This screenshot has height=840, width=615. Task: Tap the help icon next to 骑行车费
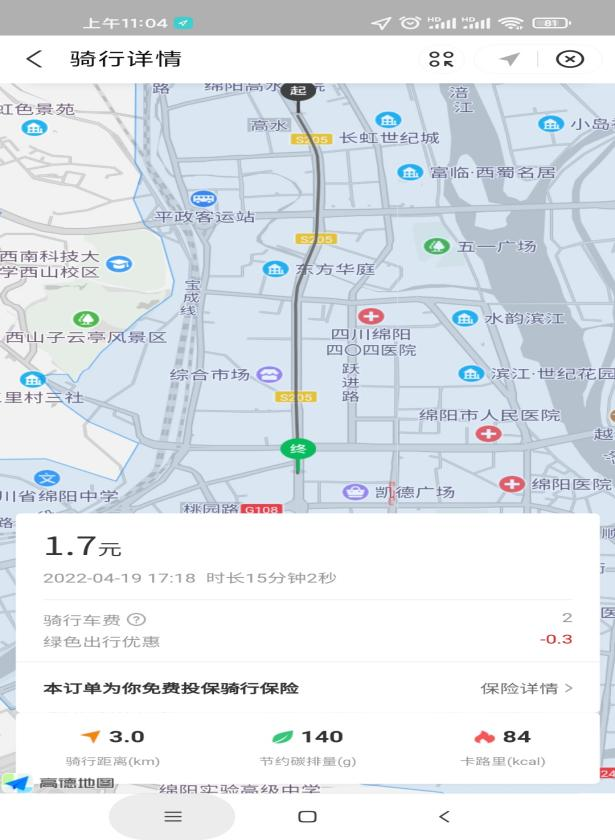pyautogui.click(x=136, y=620)
